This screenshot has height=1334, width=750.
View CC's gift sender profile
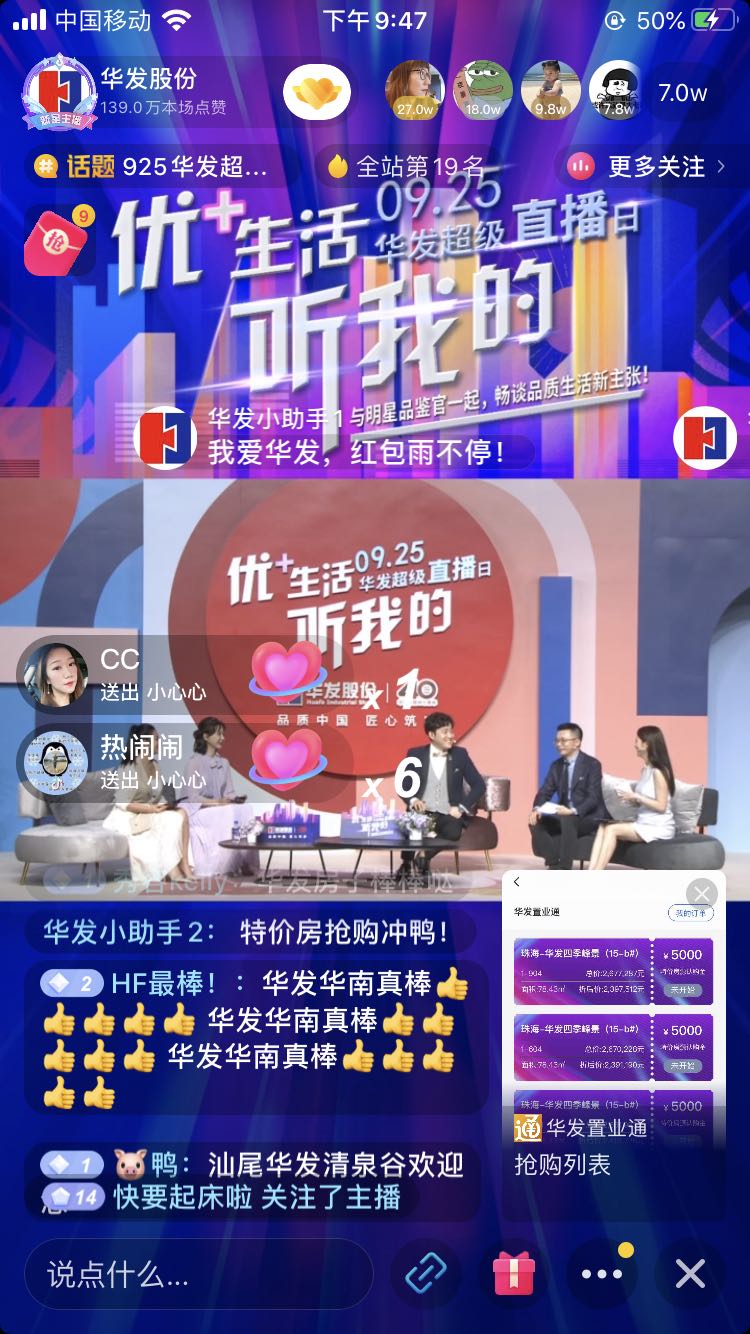point(55,675)
